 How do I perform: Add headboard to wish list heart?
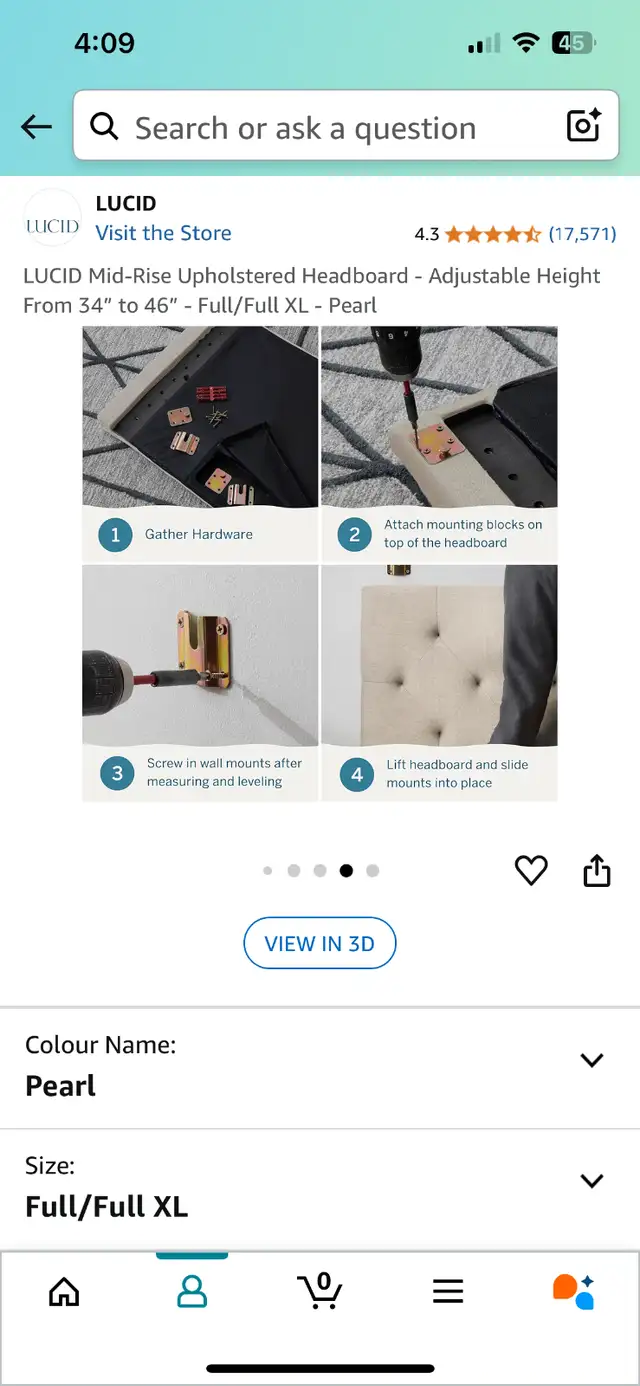click(x=531, y=870)
